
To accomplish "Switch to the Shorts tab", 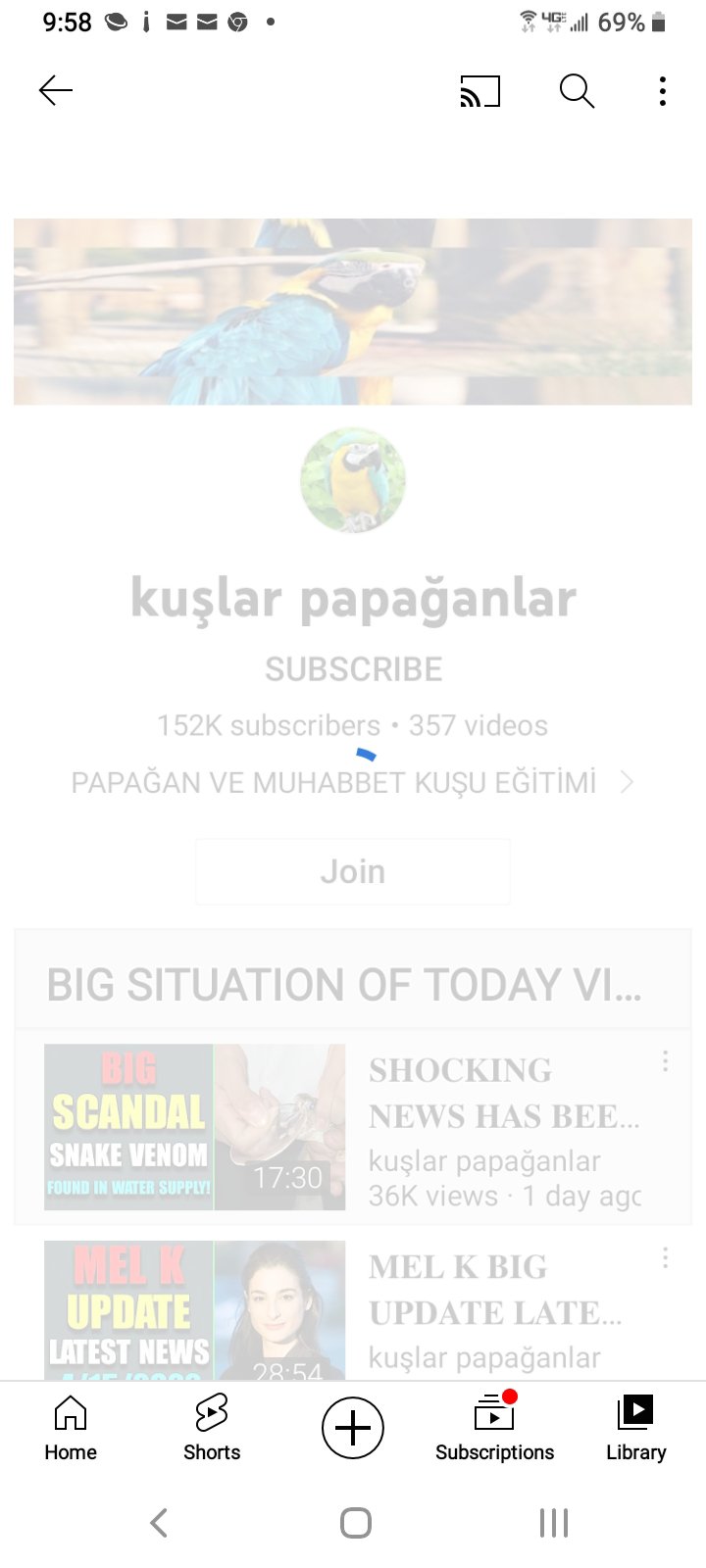I will (212, 1428).
